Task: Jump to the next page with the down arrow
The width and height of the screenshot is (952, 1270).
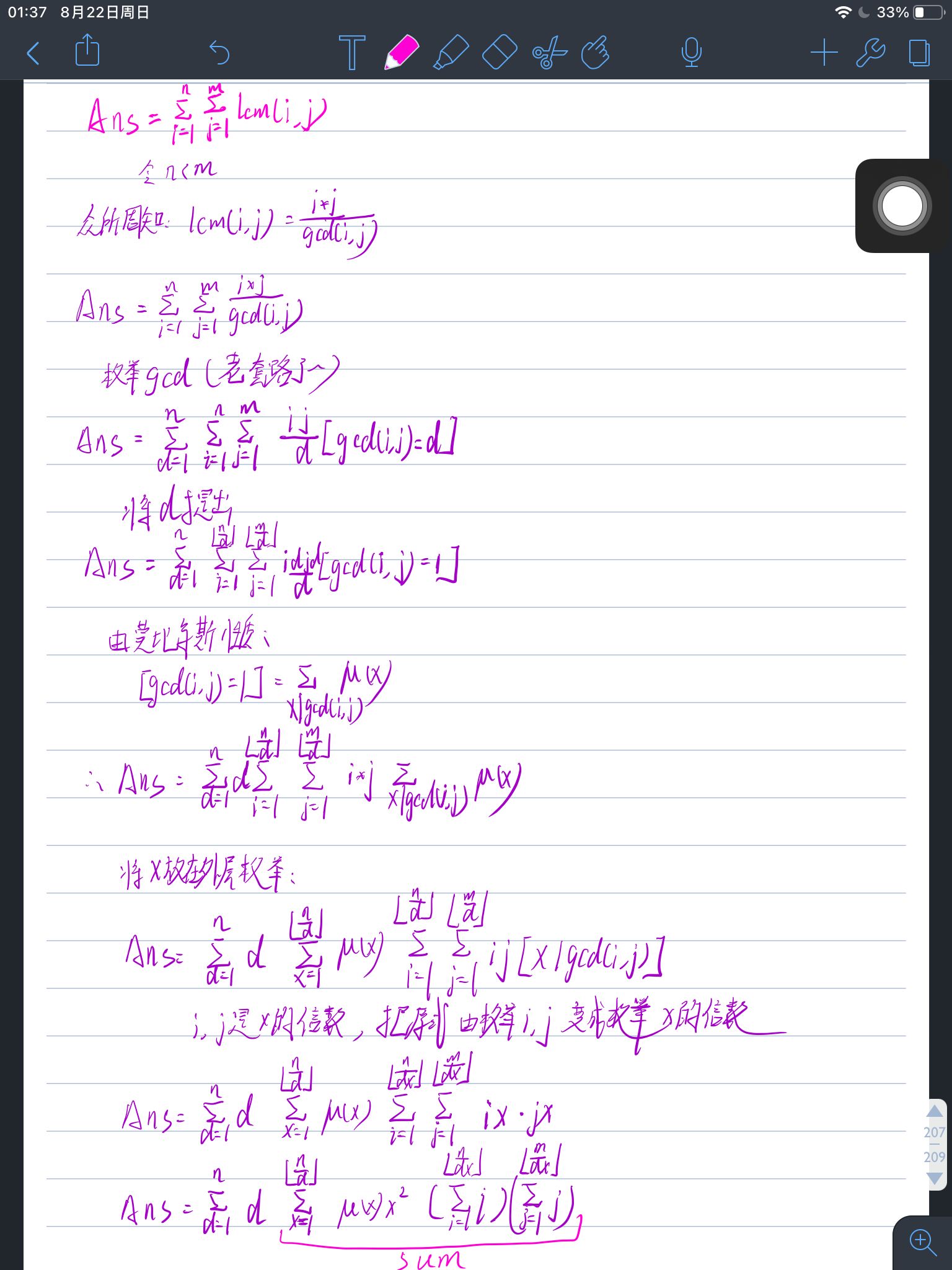Action: click(935, 1178)
